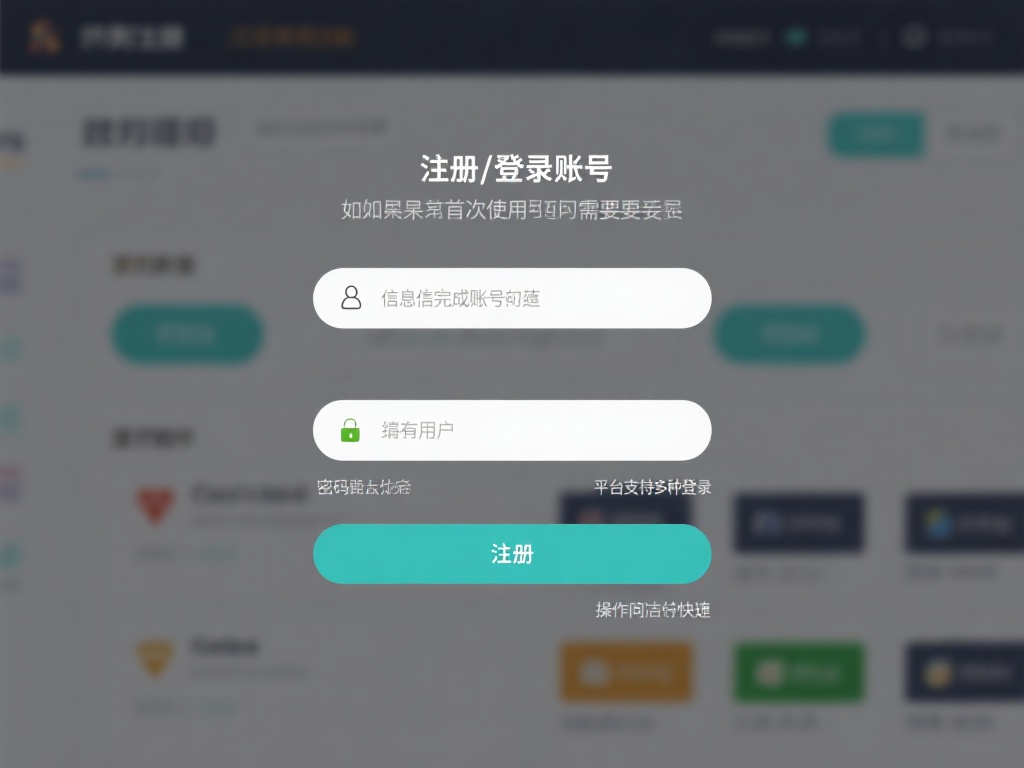Tap the teal 注册 button
Image resolution: width=1024 pixels, height=768 pixels.
pos(512,554)
